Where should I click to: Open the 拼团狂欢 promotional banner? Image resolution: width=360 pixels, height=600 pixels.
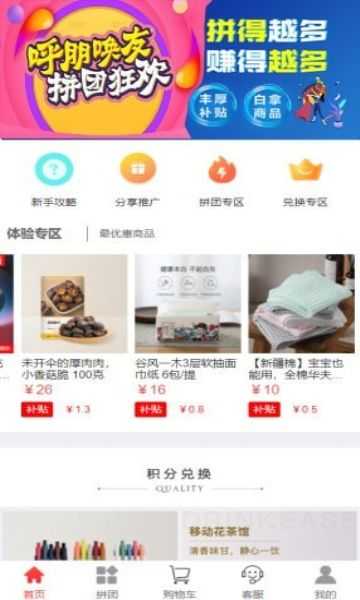pyautogui.click(x=180, y=69)
